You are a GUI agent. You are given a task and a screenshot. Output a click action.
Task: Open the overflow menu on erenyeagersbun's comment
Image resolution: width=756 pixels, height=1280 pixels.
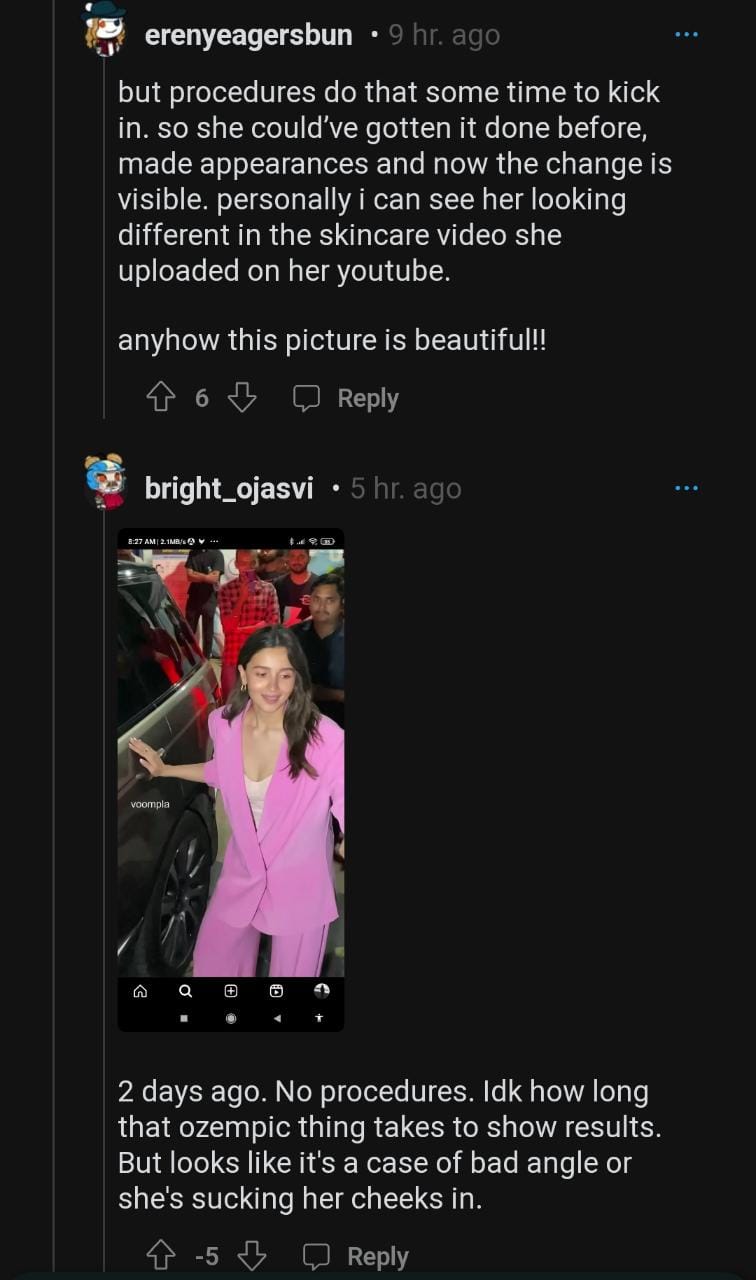[686, 35]
